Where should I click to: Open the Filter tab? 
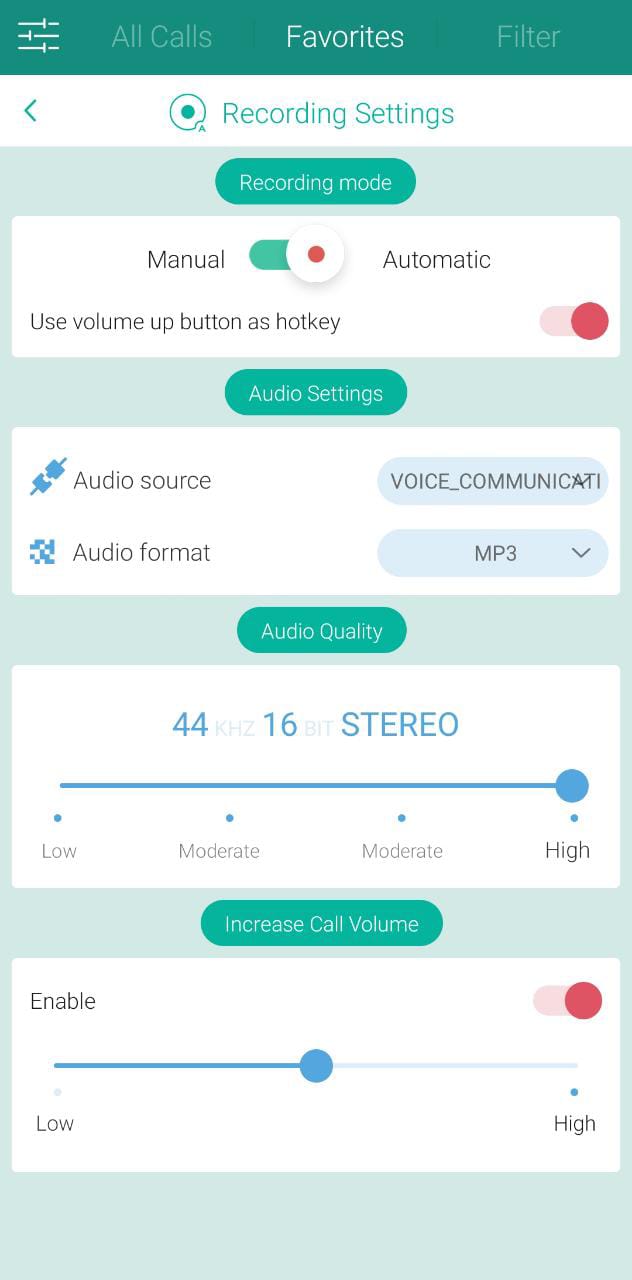[528, 37]
